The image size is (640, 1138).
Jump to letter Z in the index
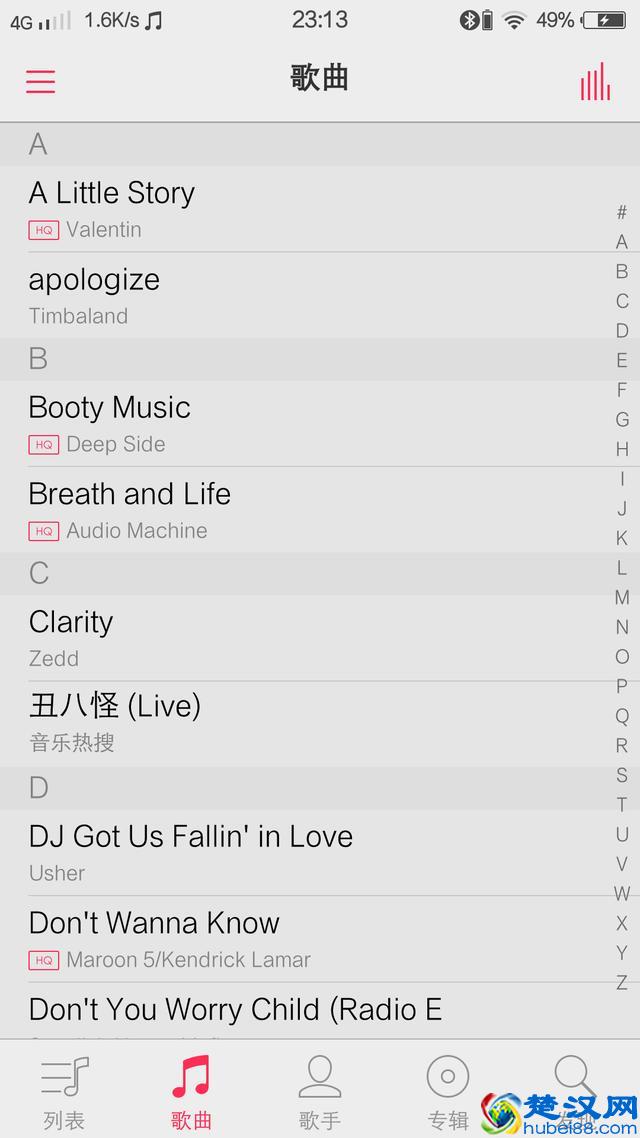pyautogui.click(x=622, y=982)
